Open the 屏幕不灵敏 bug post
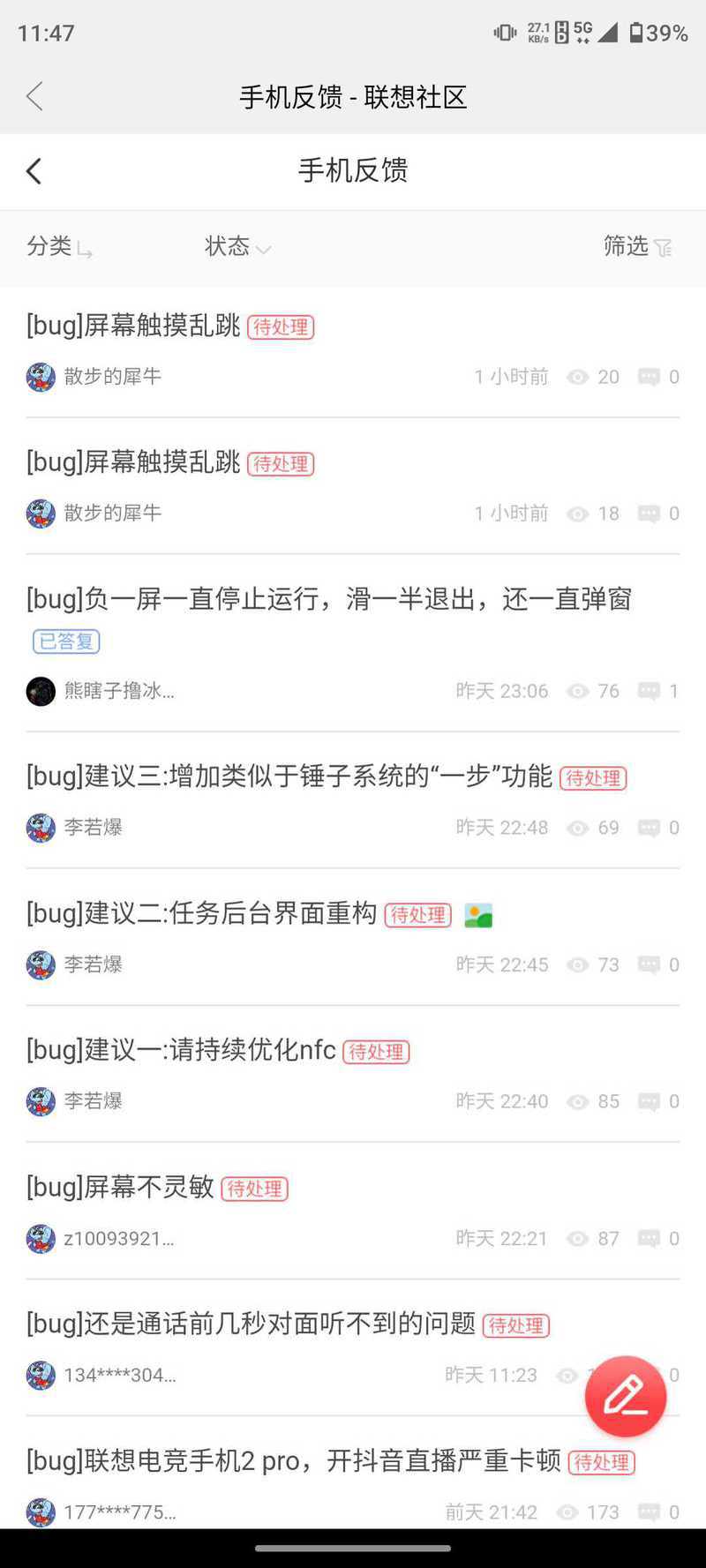The image size is (706, 1568). pos(121,1187)
